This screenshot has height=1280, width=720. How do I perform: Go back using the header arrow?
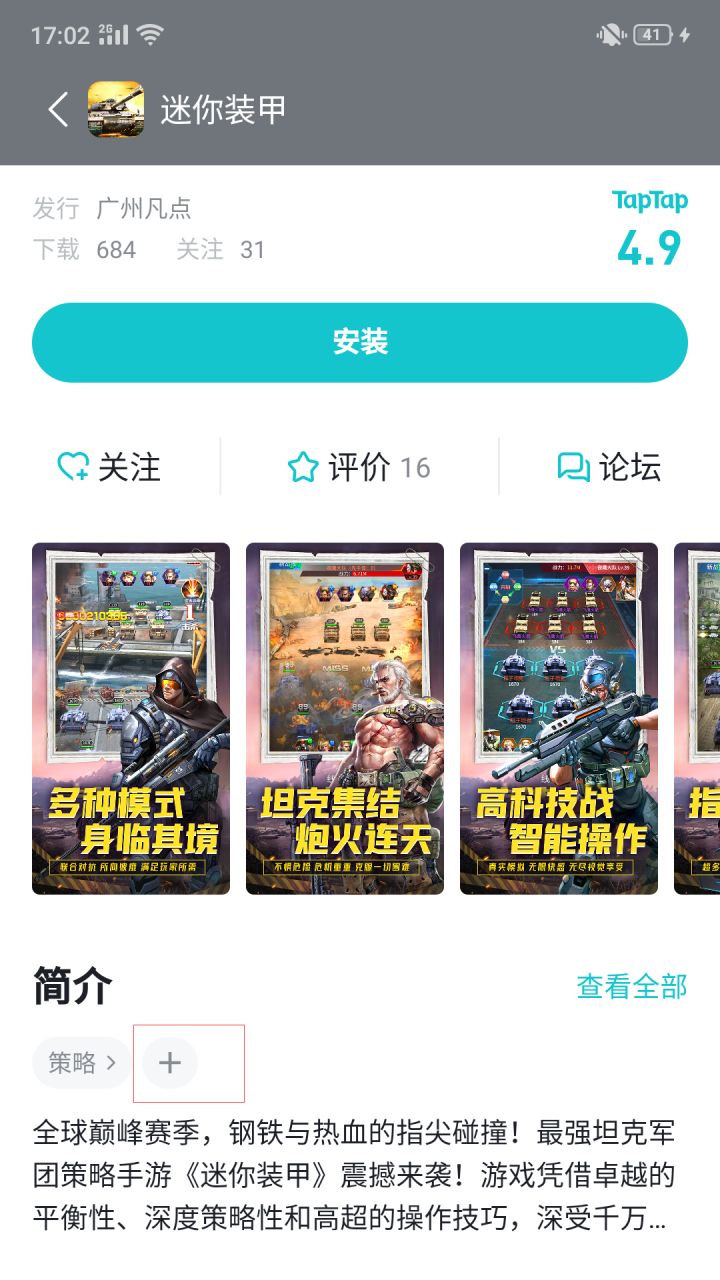(58, 109)
